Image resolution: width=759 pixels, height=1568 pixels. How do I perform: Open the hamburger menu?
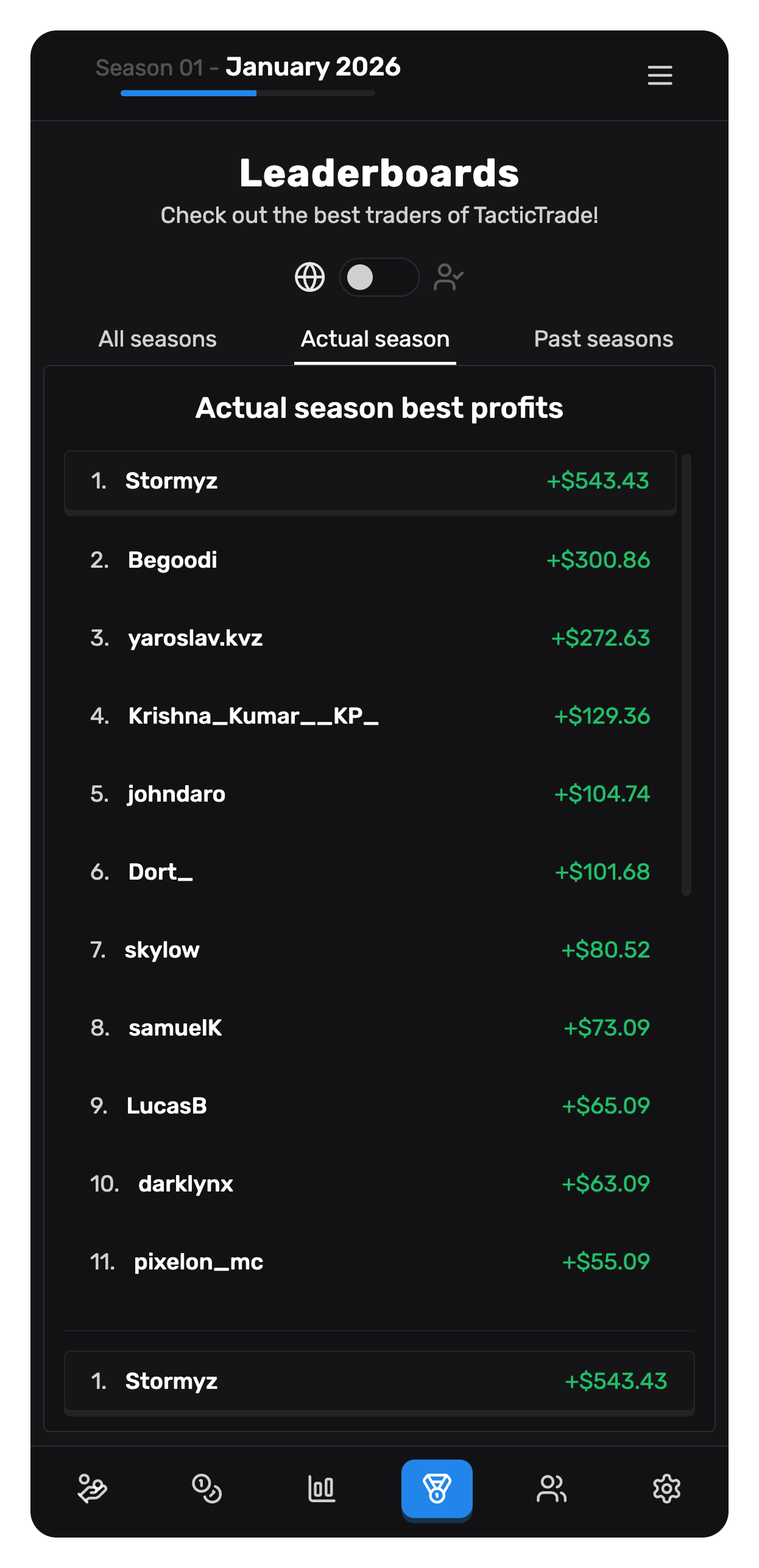[x=660, y=76]
